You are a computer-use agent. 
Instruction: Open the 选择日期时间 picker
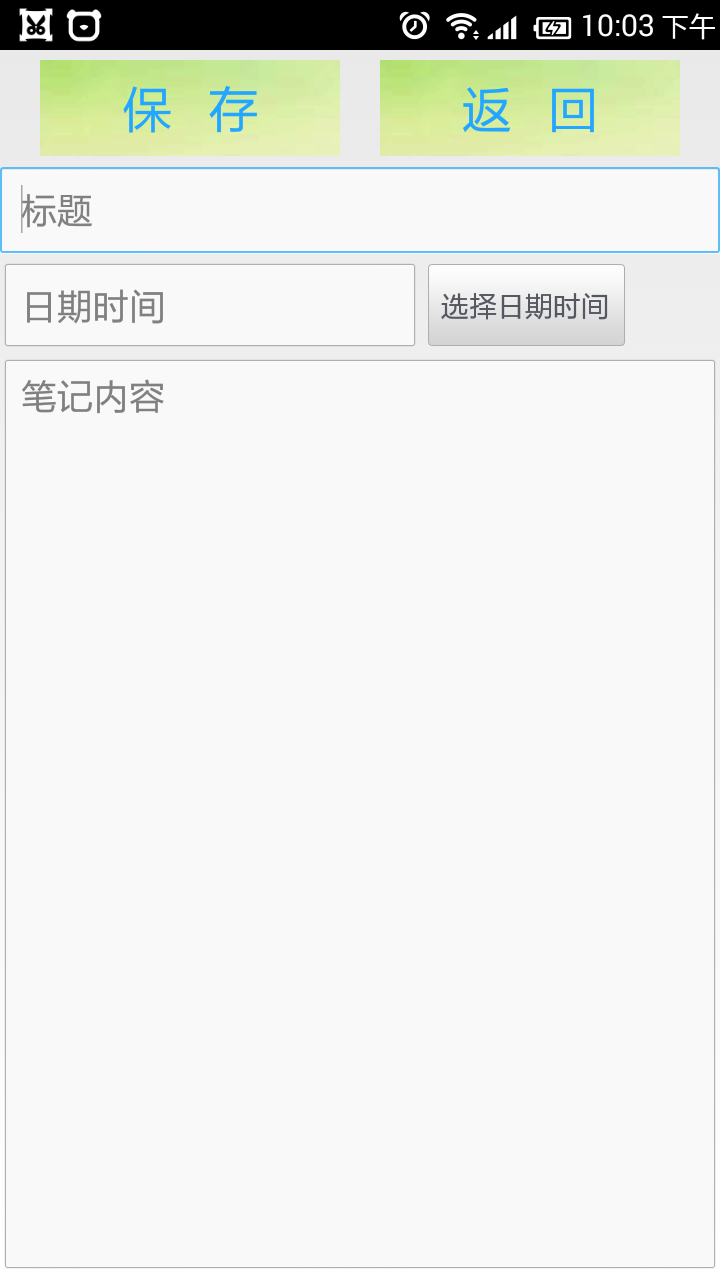click(x=526, y=305)
